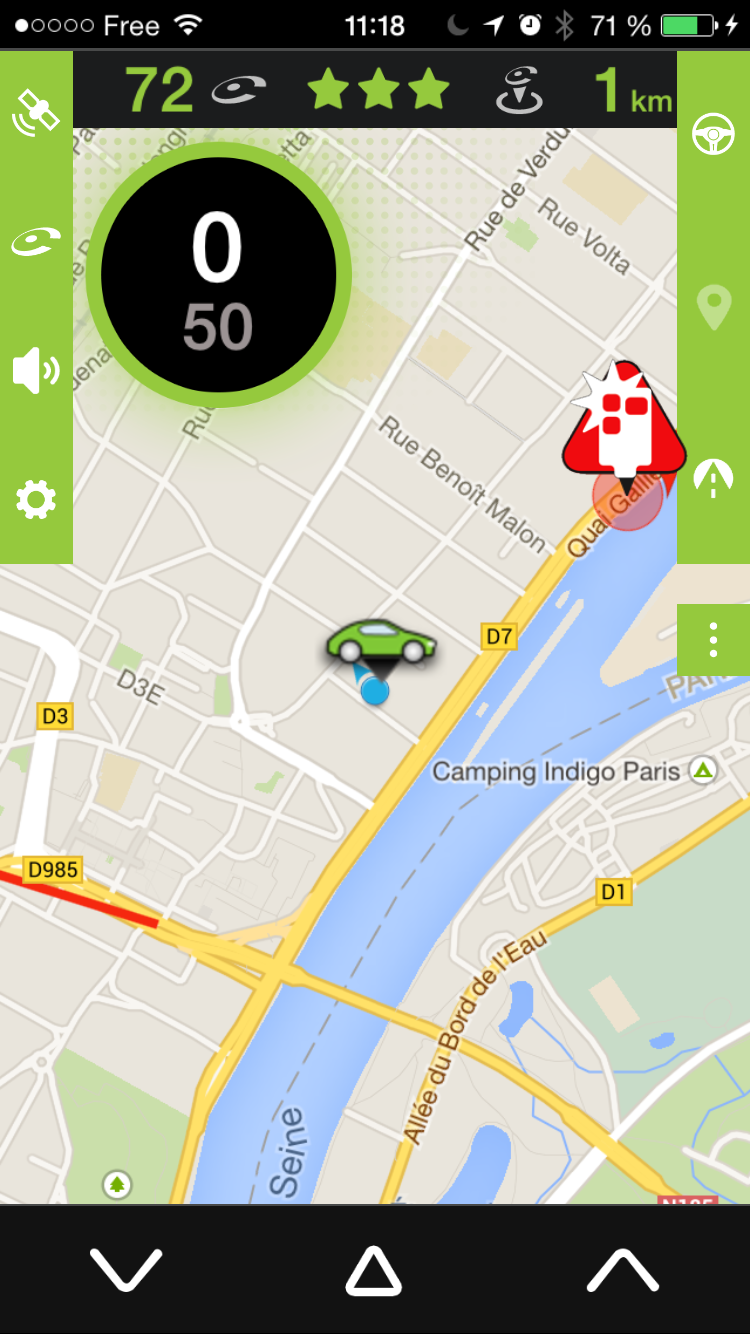
Task: Tap the green car marker
Action: coord(381,643)
